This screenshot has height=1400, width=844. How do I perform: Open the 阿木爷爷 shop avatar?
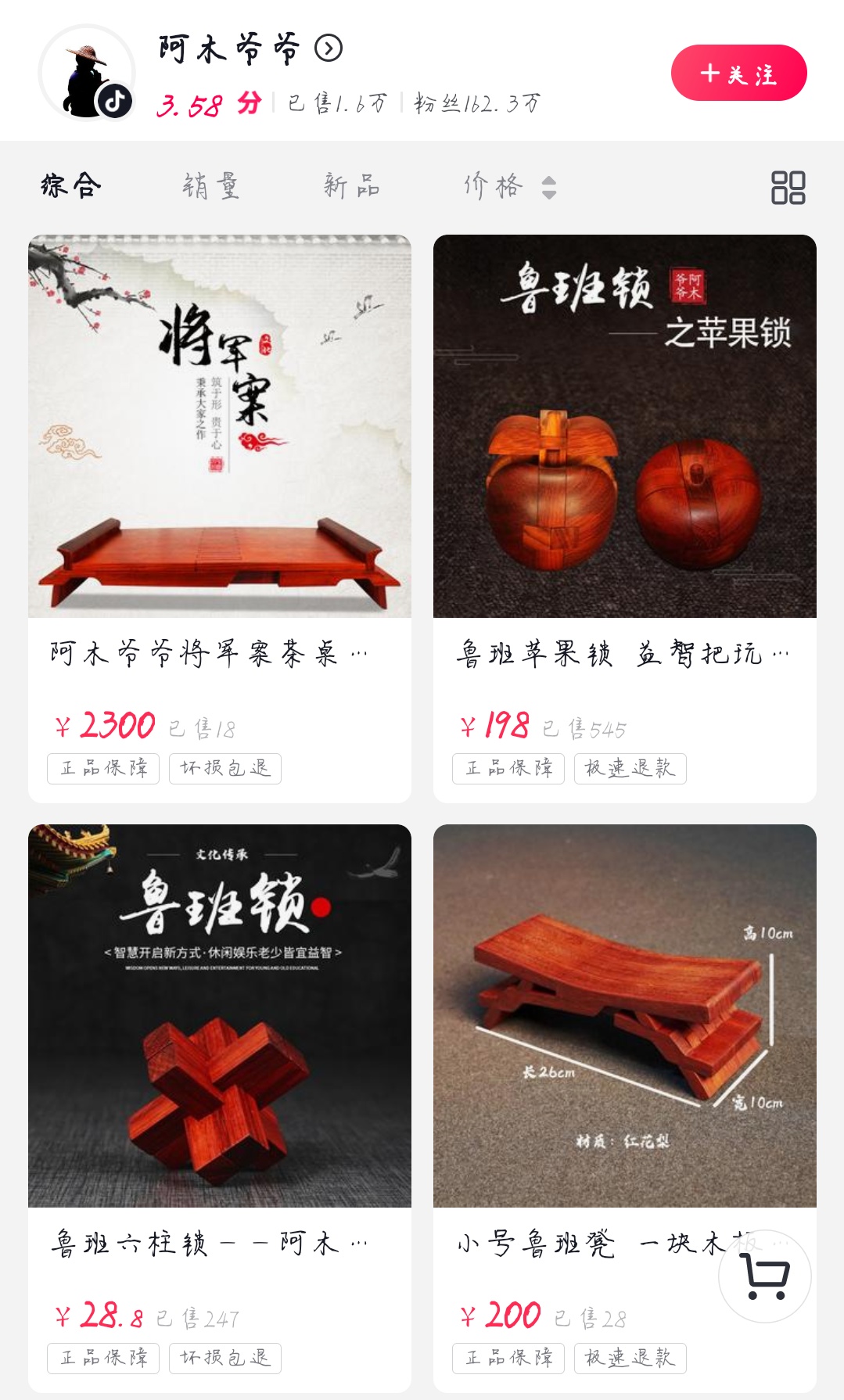[x=87, y=74]
